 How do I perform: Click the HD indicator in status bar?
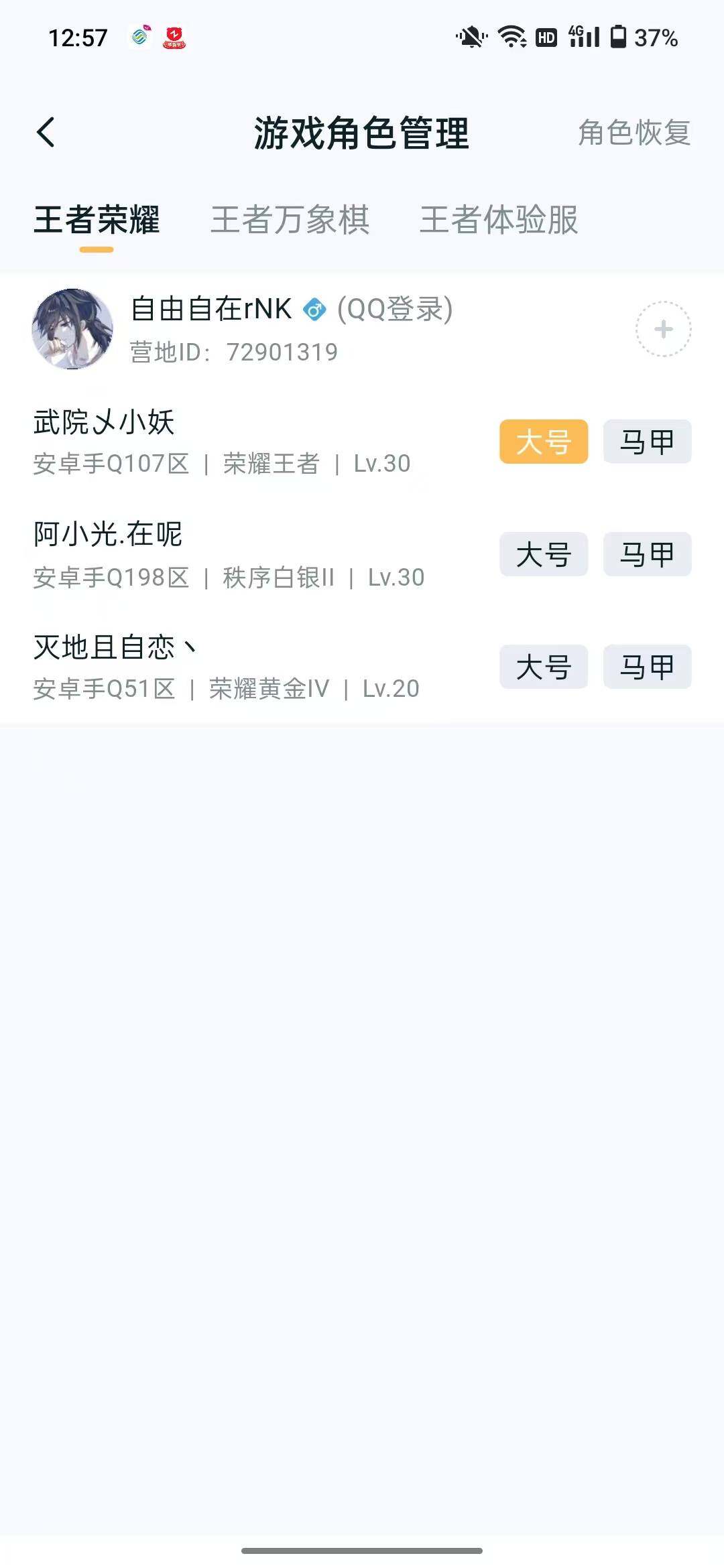[546, 38]
